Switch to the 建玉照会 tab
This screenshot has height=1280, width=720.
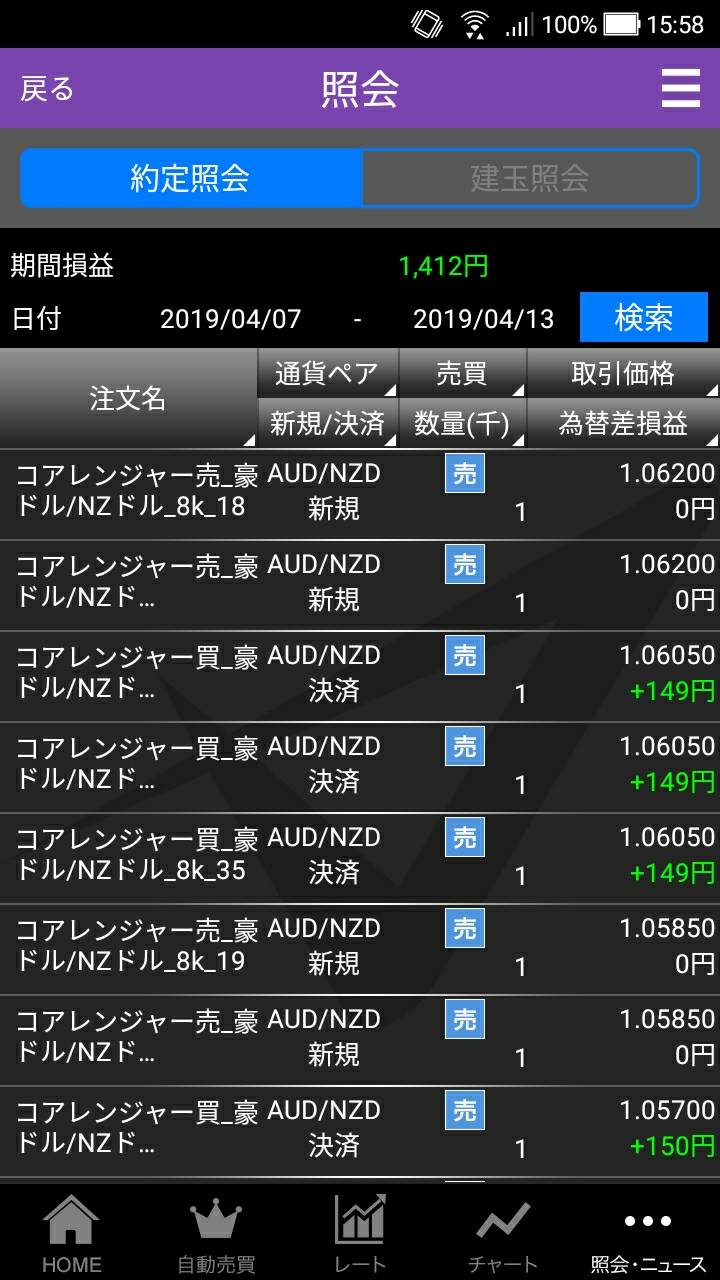[529, 179]
